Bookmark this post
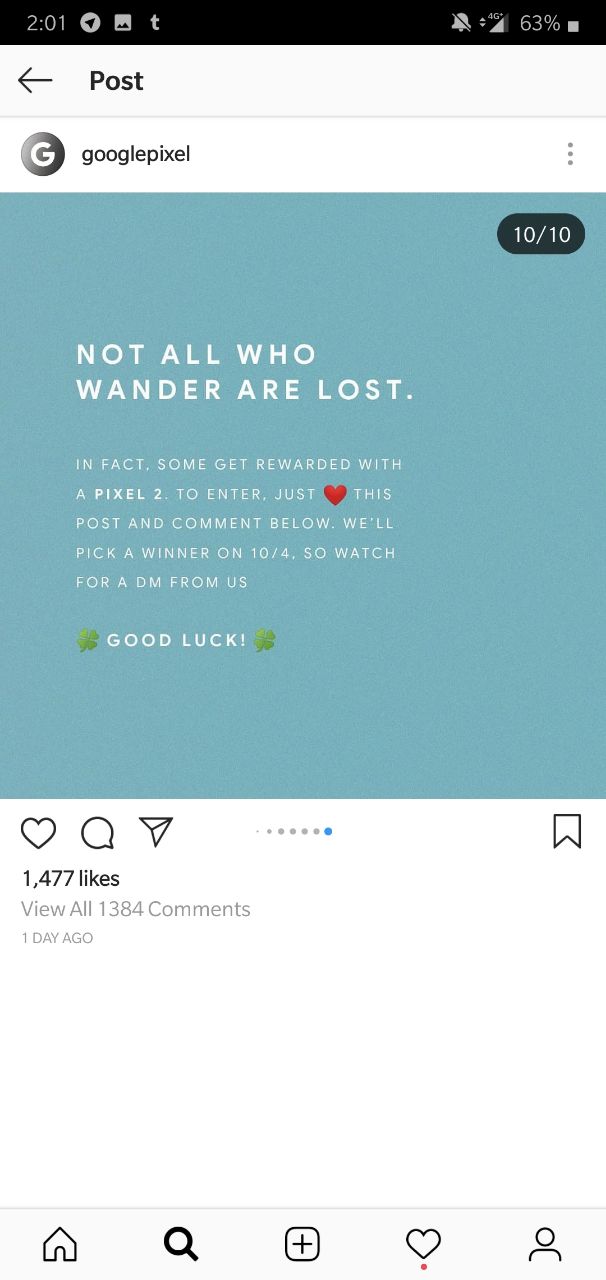 tap(567, 831)
